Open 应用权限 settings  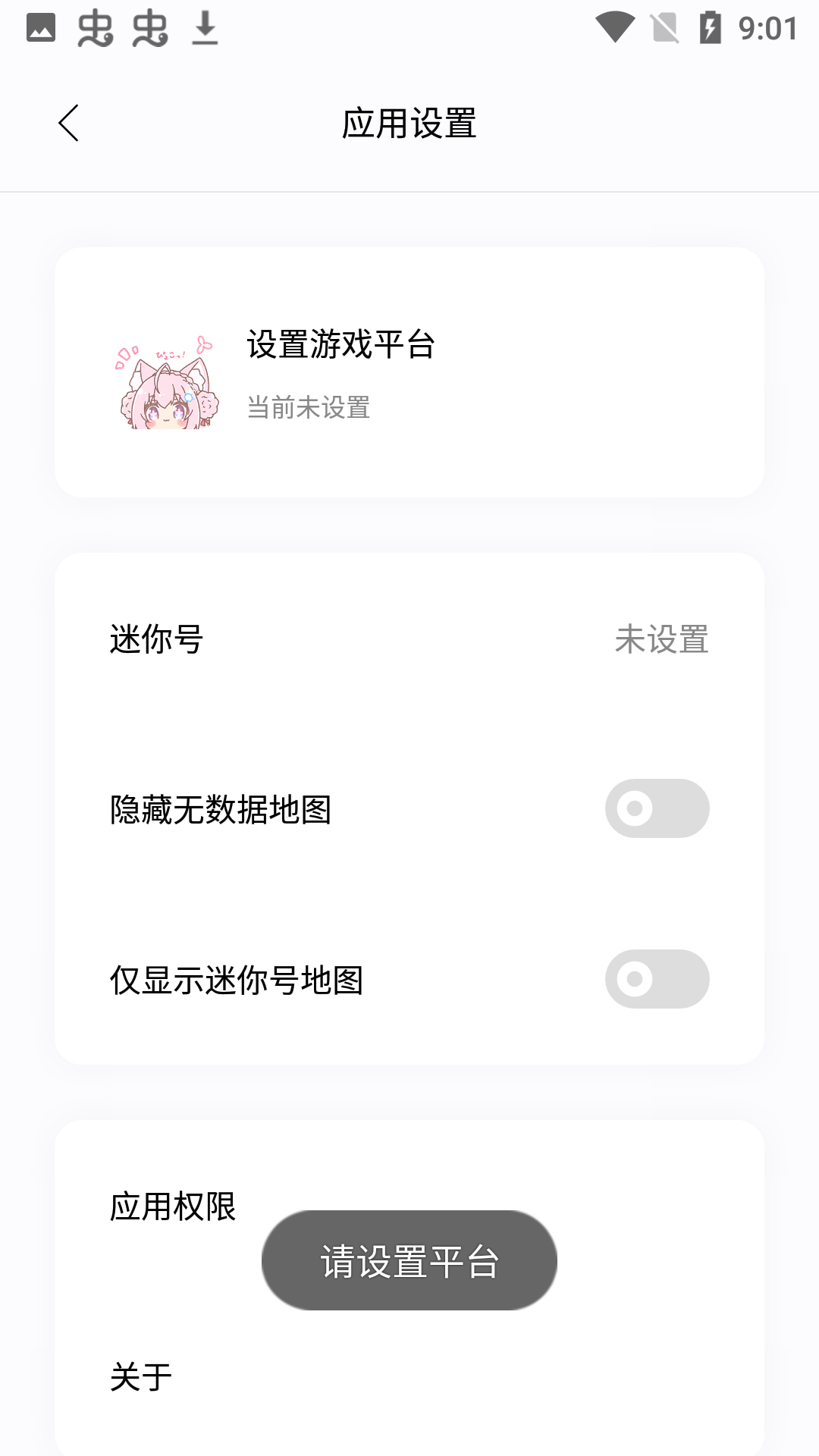point(173,1206)
